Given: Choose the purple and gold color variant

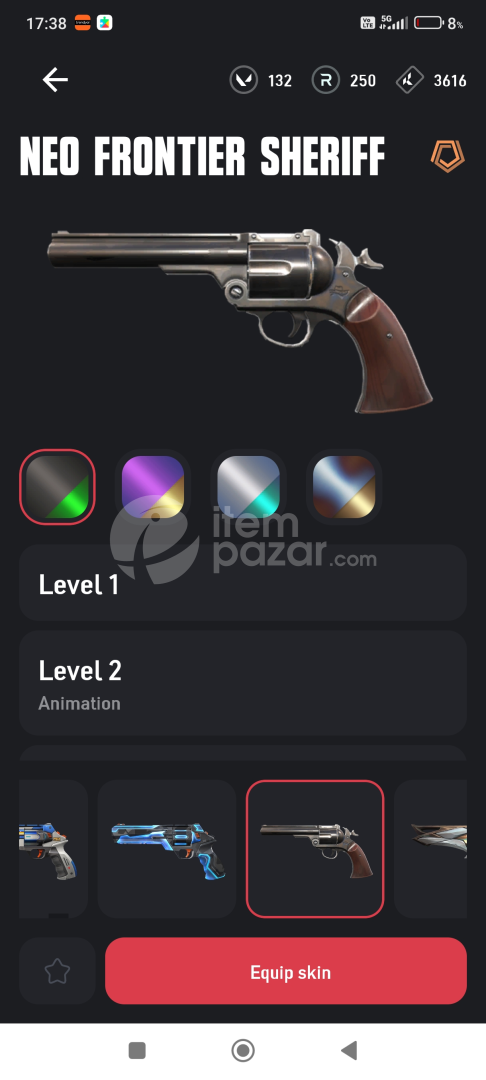Looking at the screenshot, I should click(x=153, y=487).
